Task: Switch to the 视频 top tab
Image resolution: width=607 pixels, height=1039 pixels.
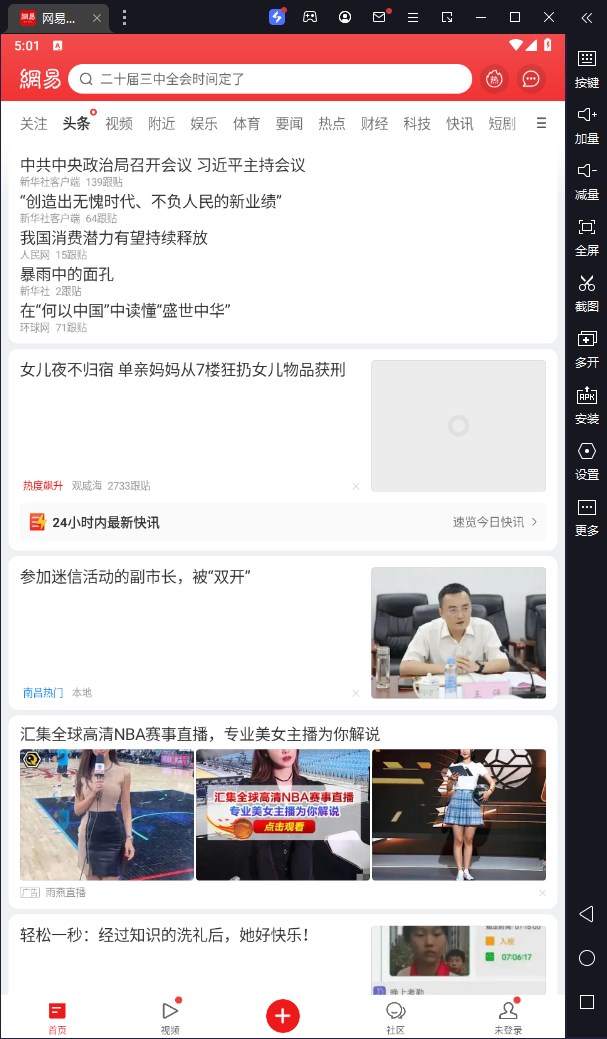Action: [119, 123]
